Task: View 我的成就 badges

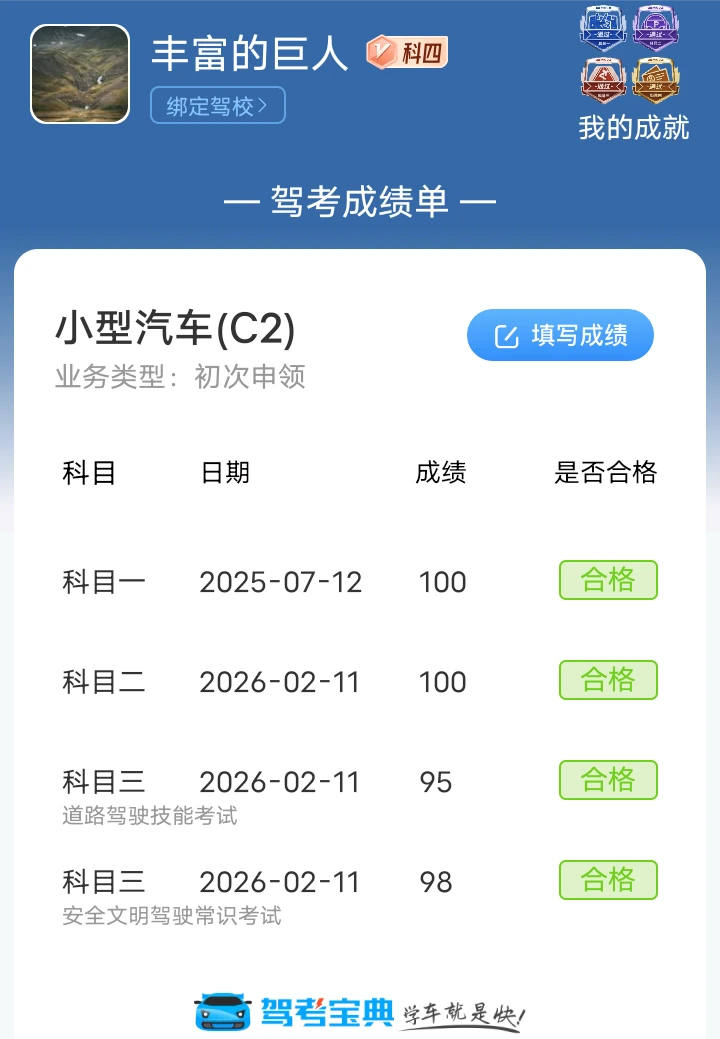Action: 632,75
